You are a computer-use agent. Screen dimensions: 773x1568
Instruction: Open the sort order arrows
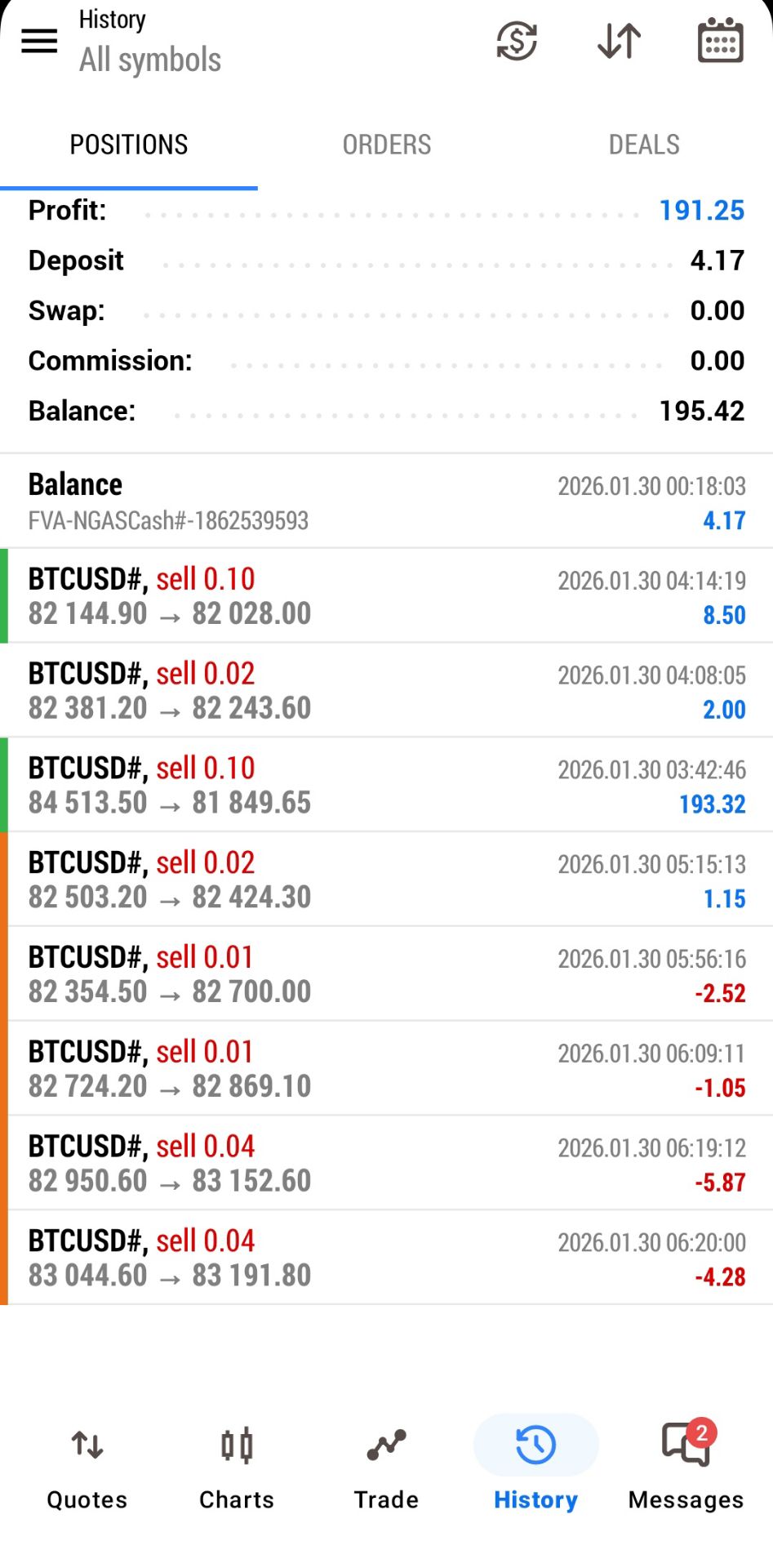[619, 41]
